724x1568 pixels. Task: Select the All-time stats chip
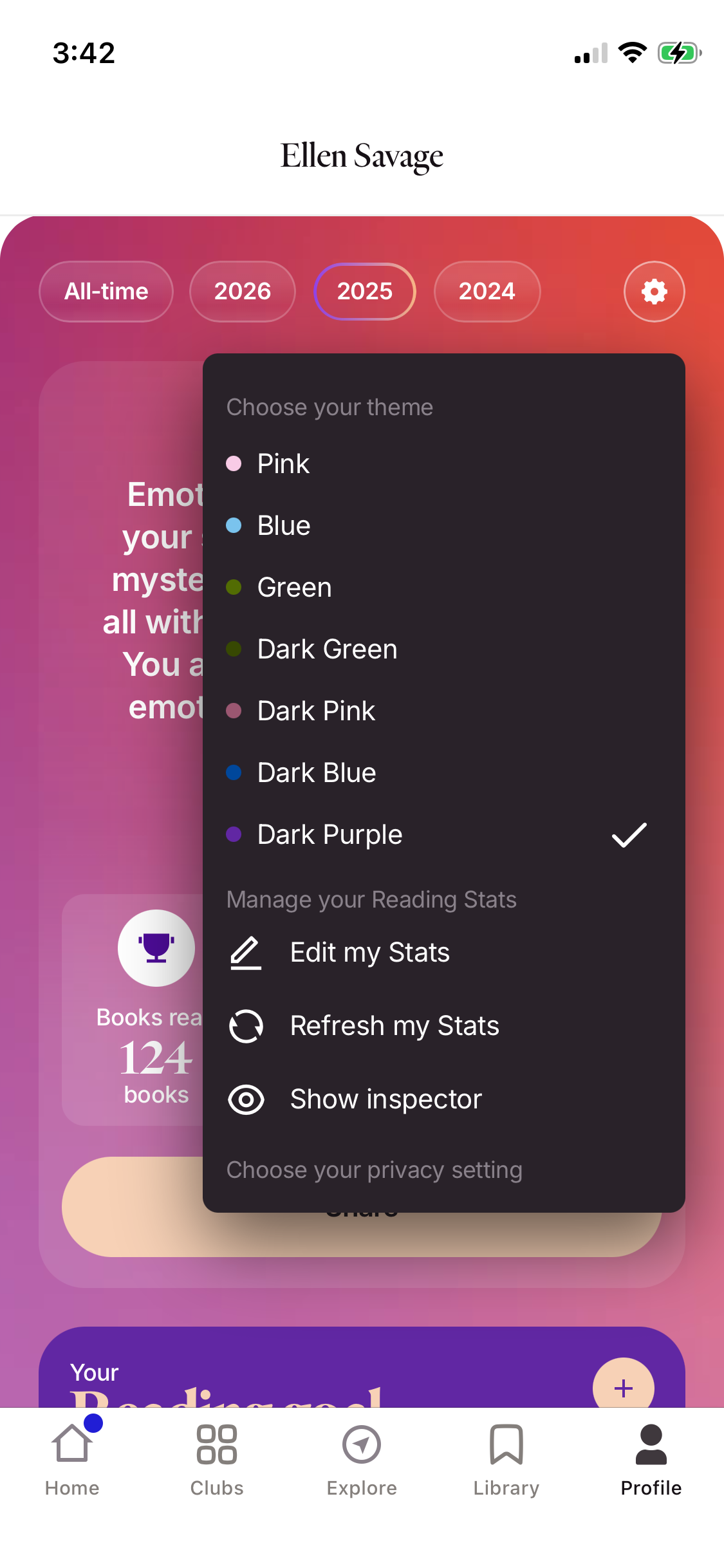pos(106,292)
